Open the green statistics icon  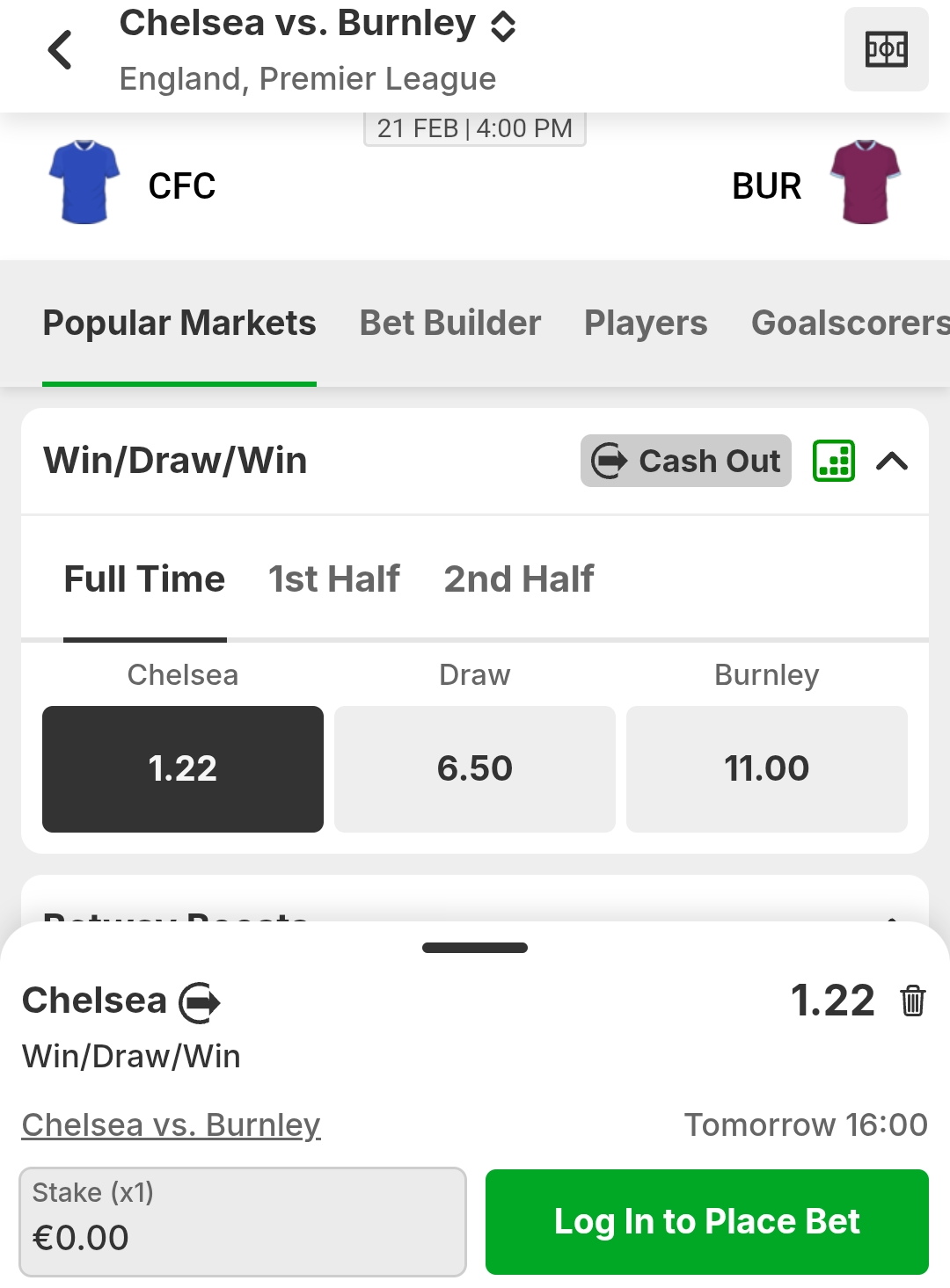coord(833,461)
